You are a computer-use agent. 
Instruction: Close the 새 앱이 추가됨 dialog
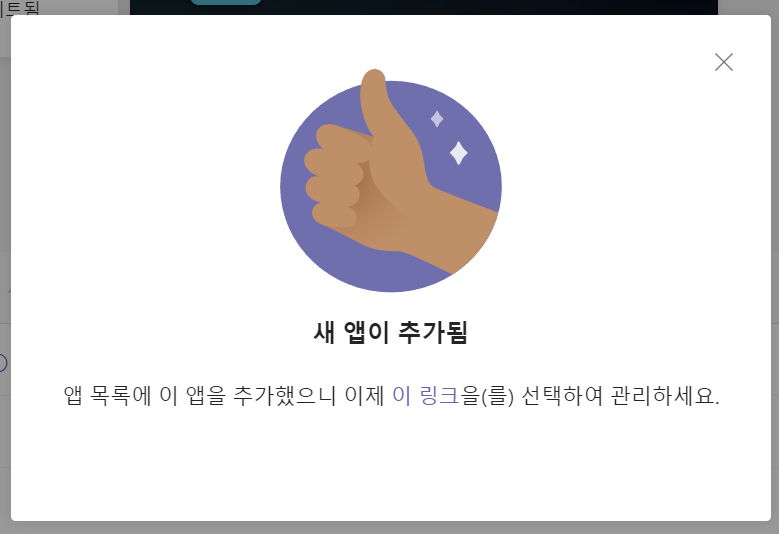point(724,62)
